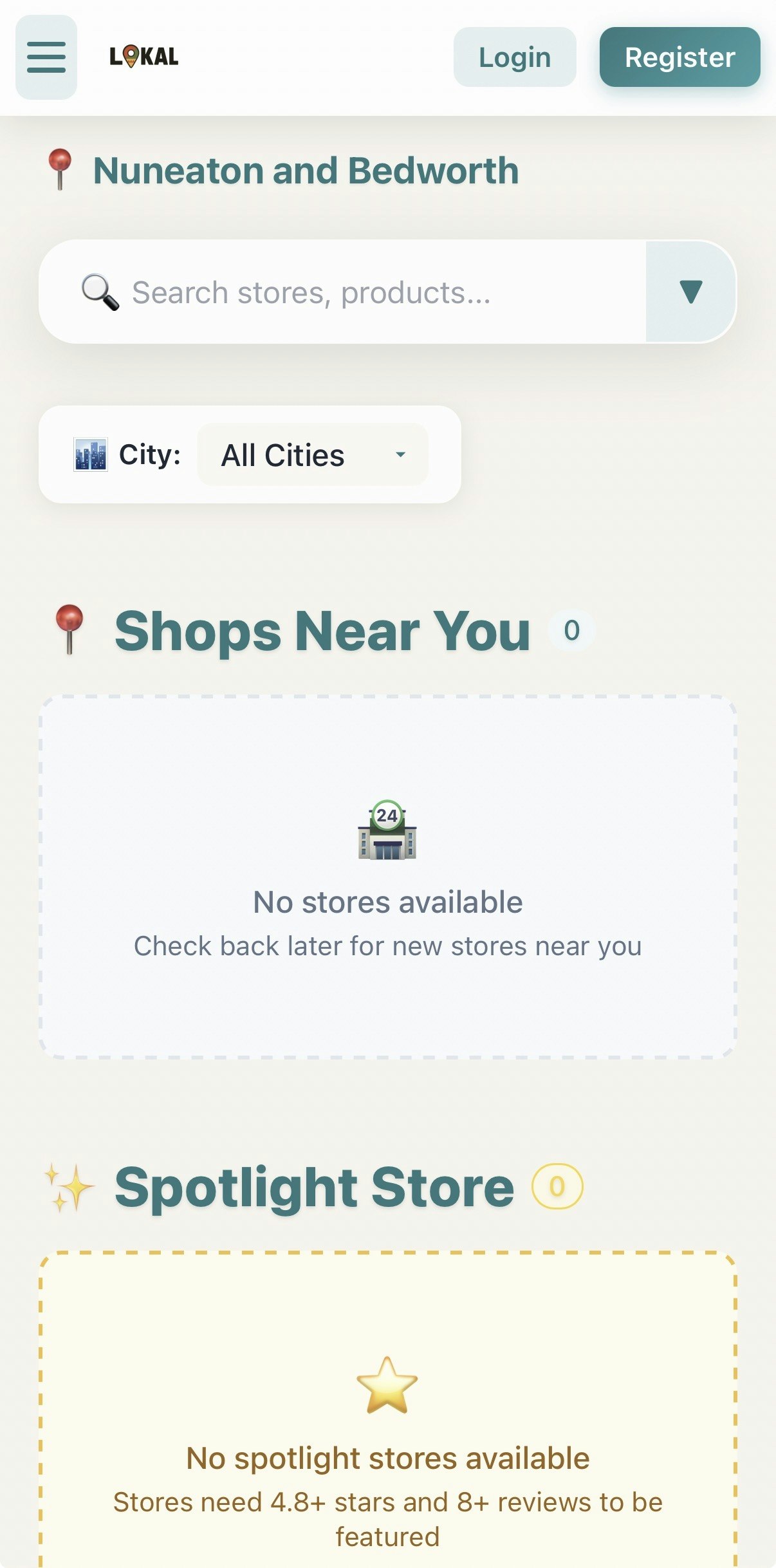Open the hamburger navigation menu
The width and height of the screenshot is (776, 1568).
coord(46,57)
